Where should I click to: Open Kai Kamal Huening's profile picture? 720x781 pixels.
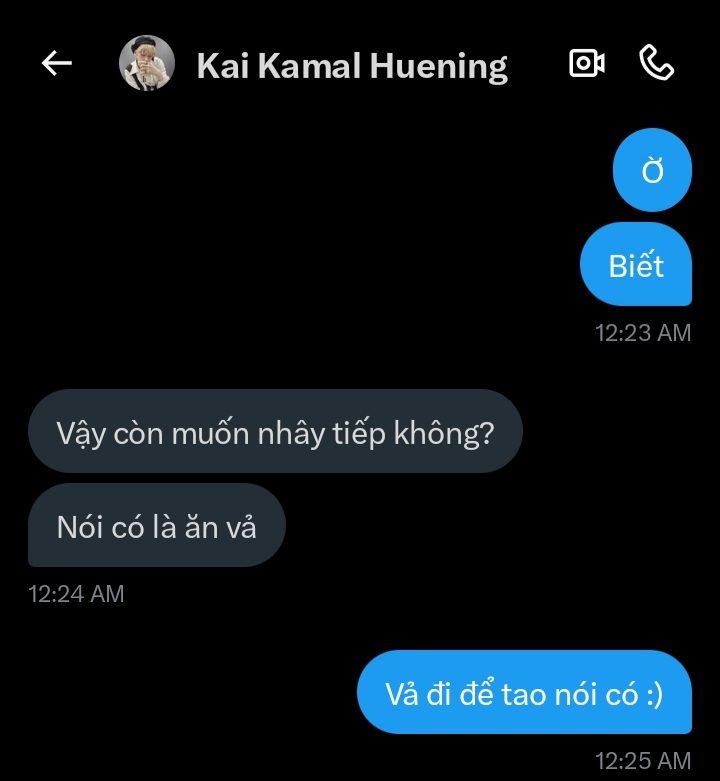147,65
